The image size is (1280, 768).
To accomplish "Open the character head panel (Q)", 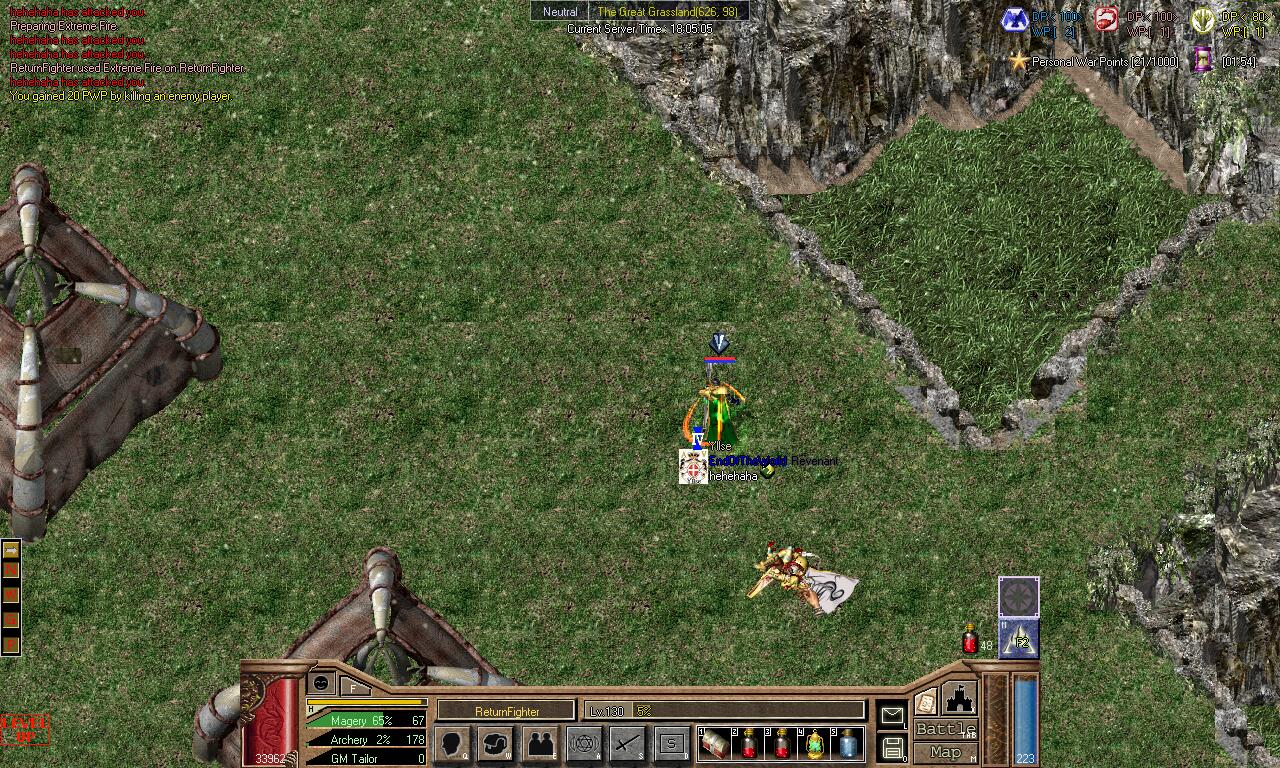I will click(452, 743).
